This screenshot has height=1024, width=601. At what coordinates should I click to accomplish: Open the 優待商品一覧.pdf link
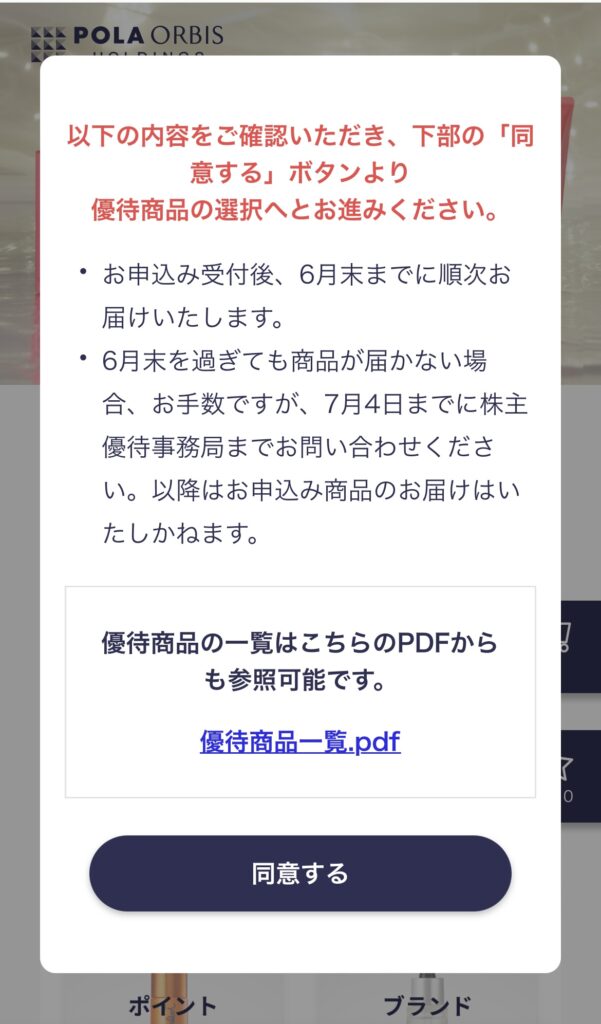tap(300, 742)
